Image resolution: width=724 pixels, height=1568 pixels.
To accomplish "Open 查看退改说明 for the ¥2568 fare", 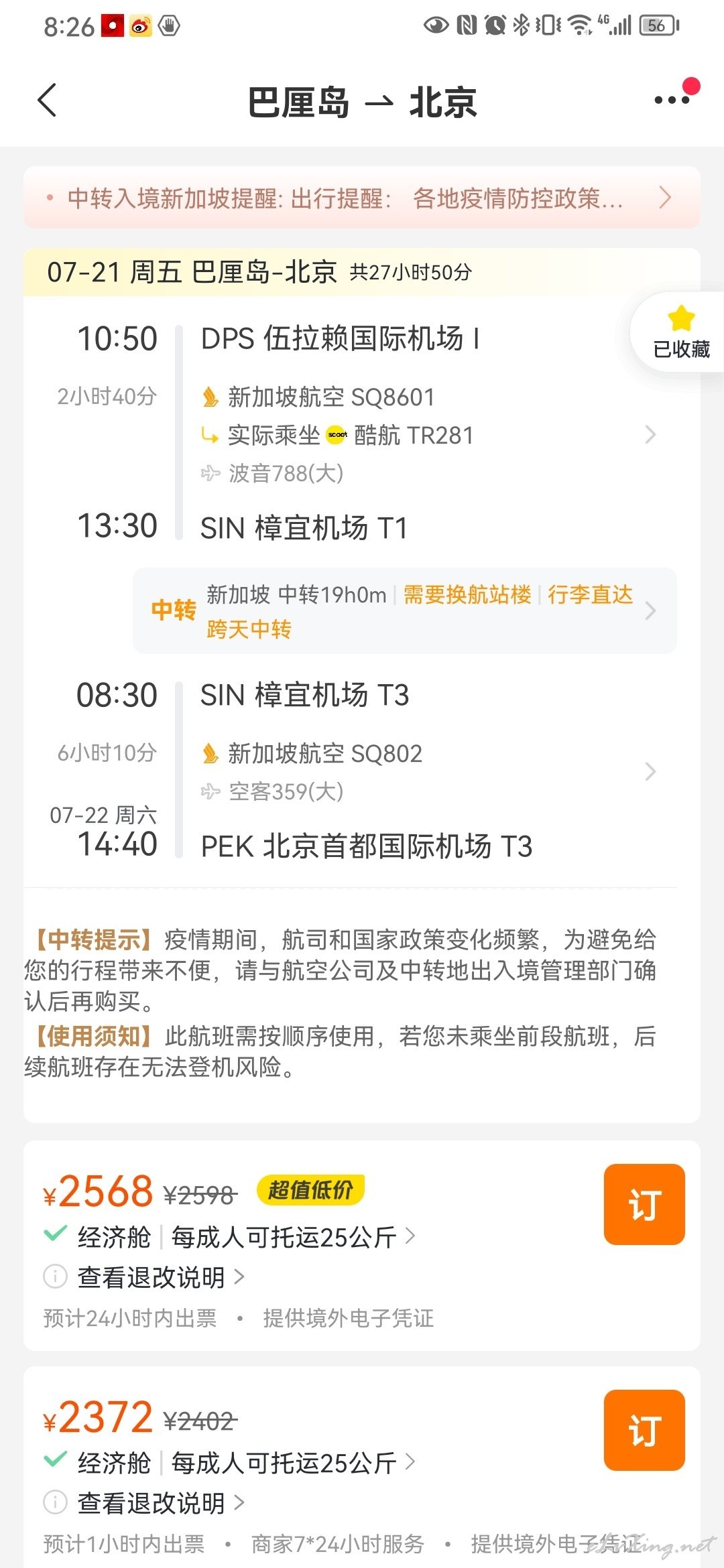I will (161, 1277).
